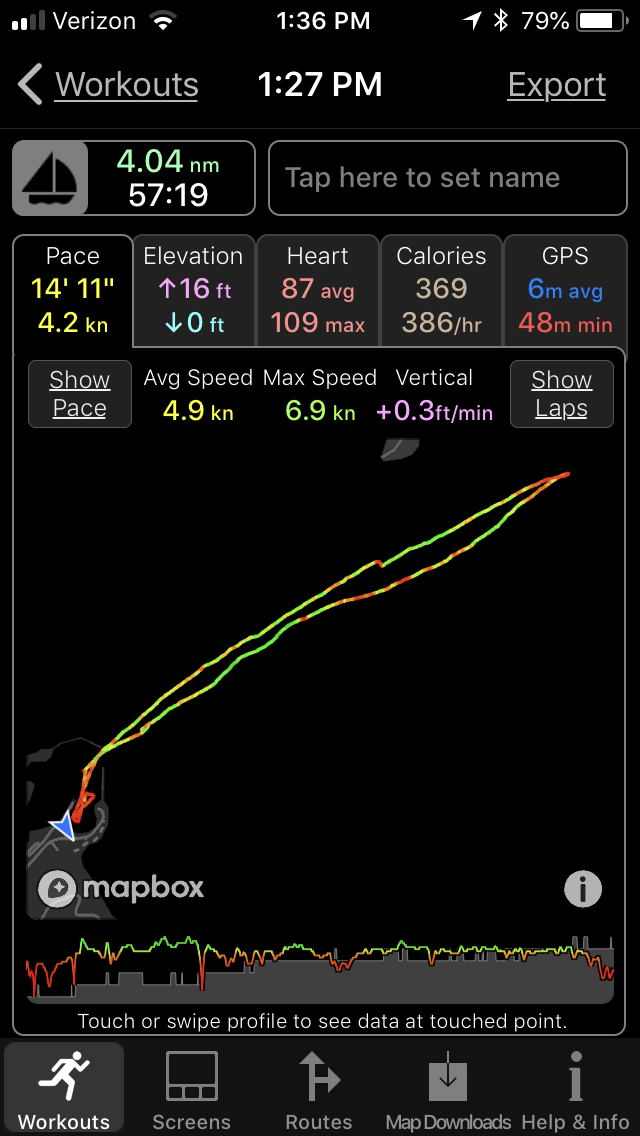Switch to the Heart tab

[x=317, y=291]
